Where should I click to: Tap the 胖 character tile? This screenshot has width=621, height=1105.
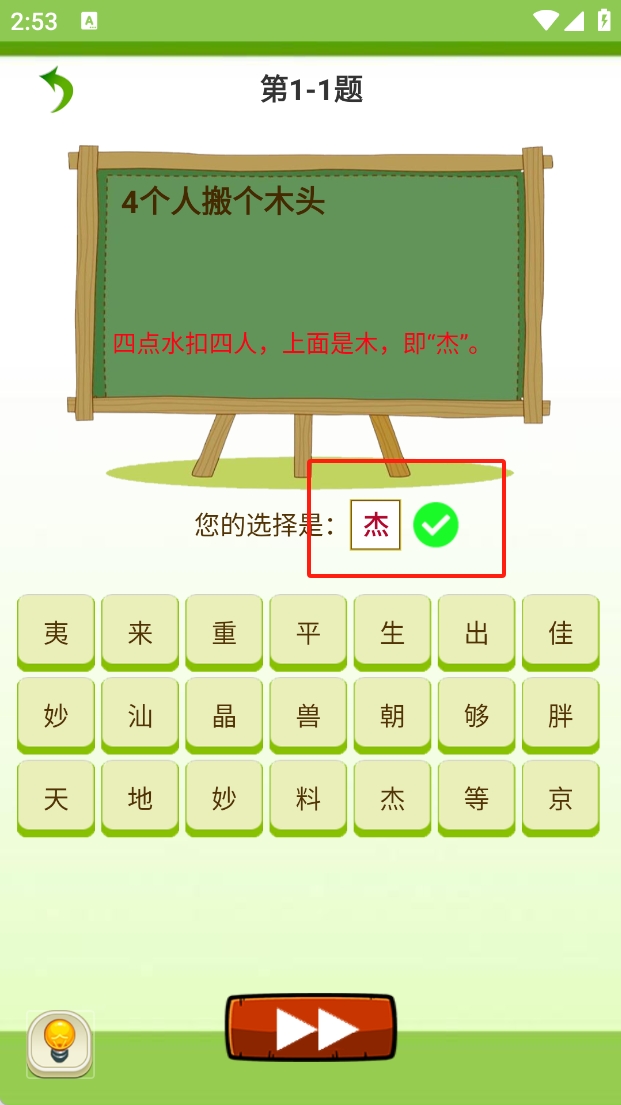560,715
